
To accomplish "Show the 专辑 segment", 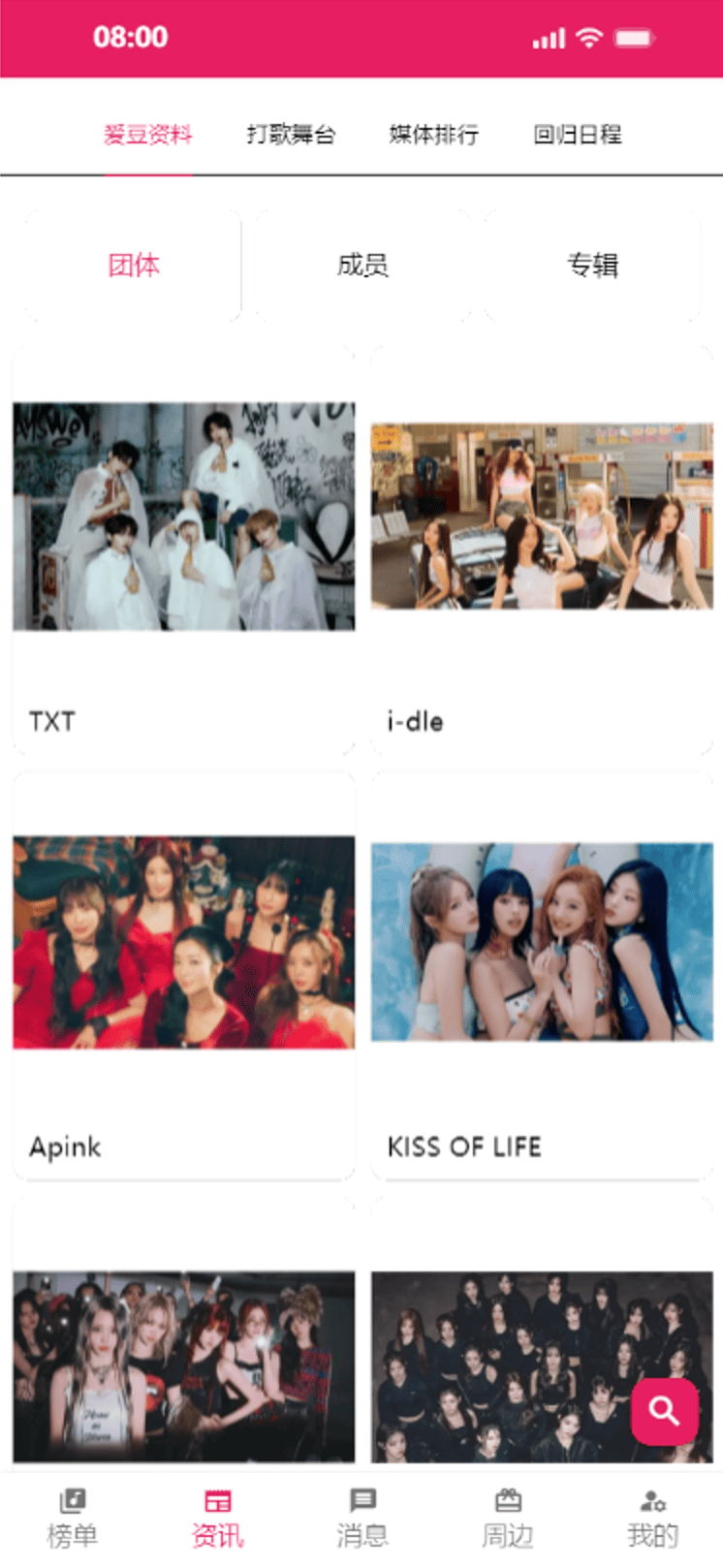I will tap(592, 265).
